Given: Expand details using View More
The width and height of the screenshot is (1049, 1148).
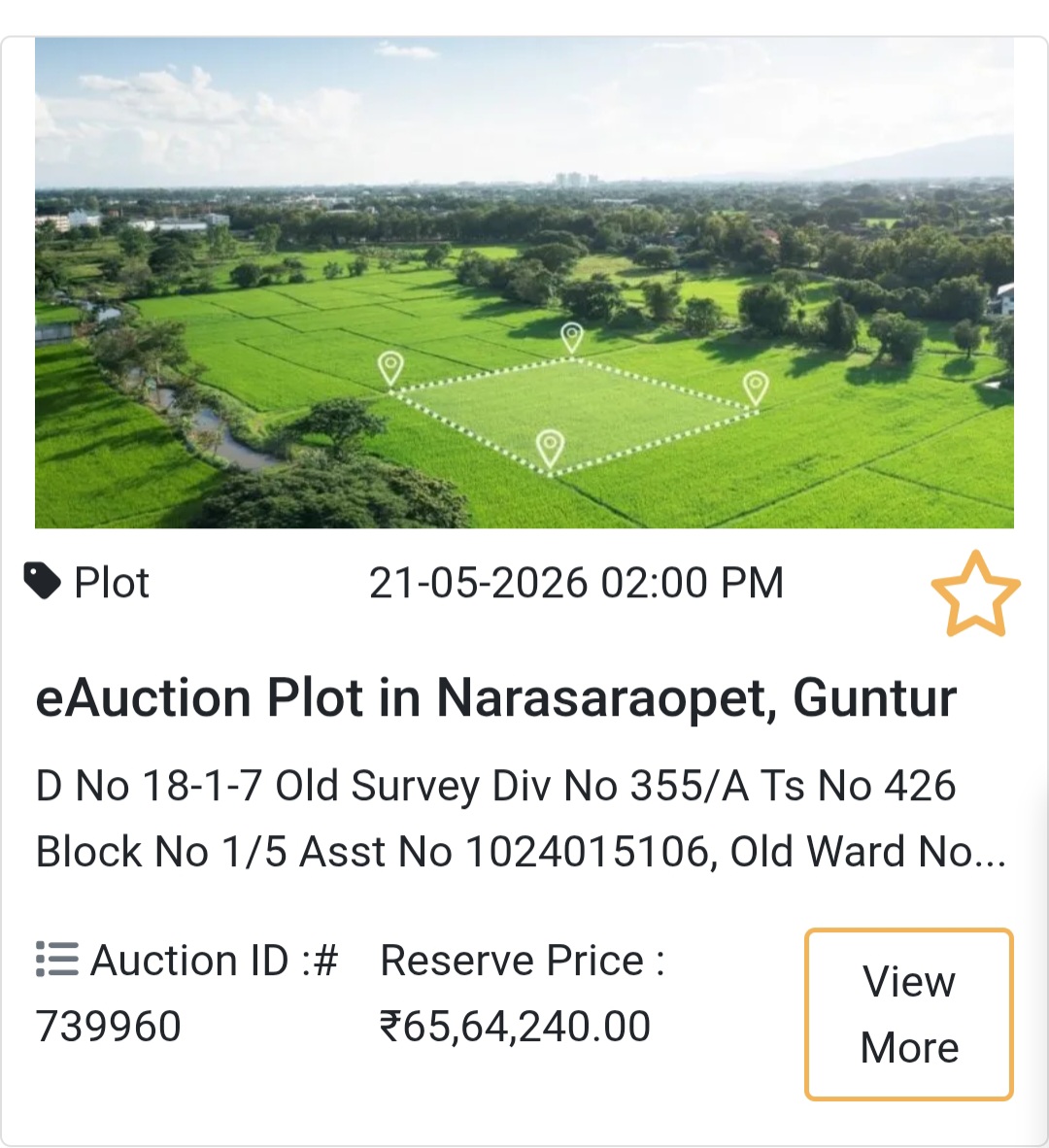Looking at the screenshot, I should (x=907, y=1013).
